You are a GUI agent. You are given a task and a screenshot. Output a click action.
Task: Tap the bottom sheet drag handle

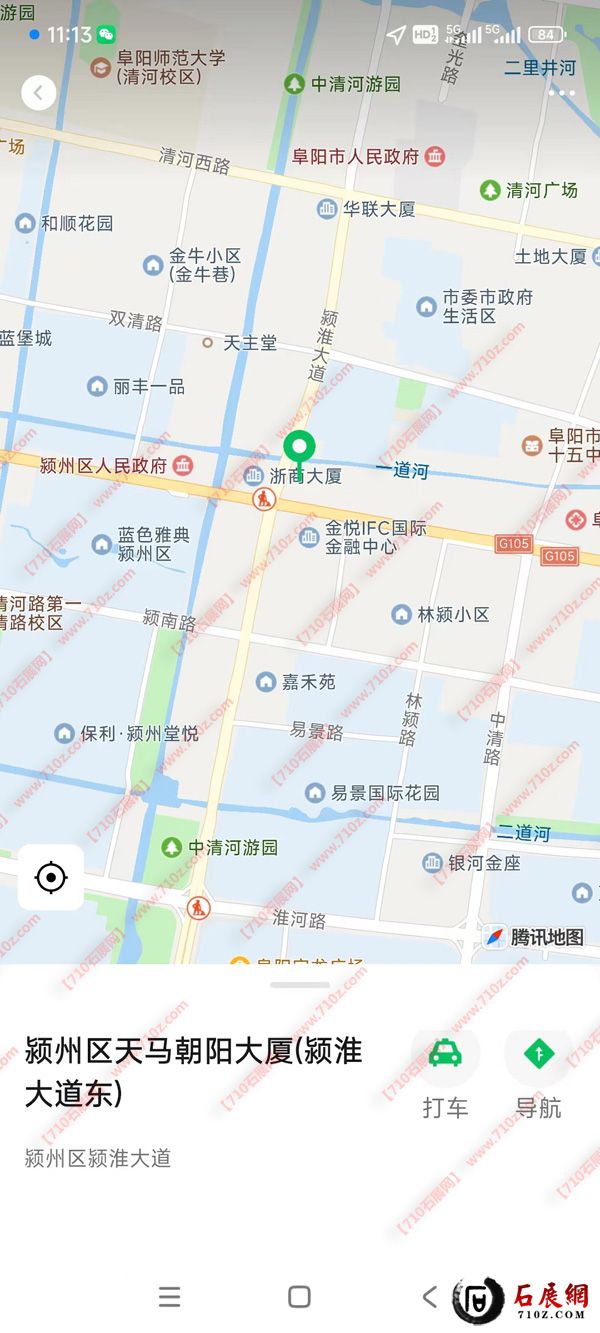click(299, 985)
